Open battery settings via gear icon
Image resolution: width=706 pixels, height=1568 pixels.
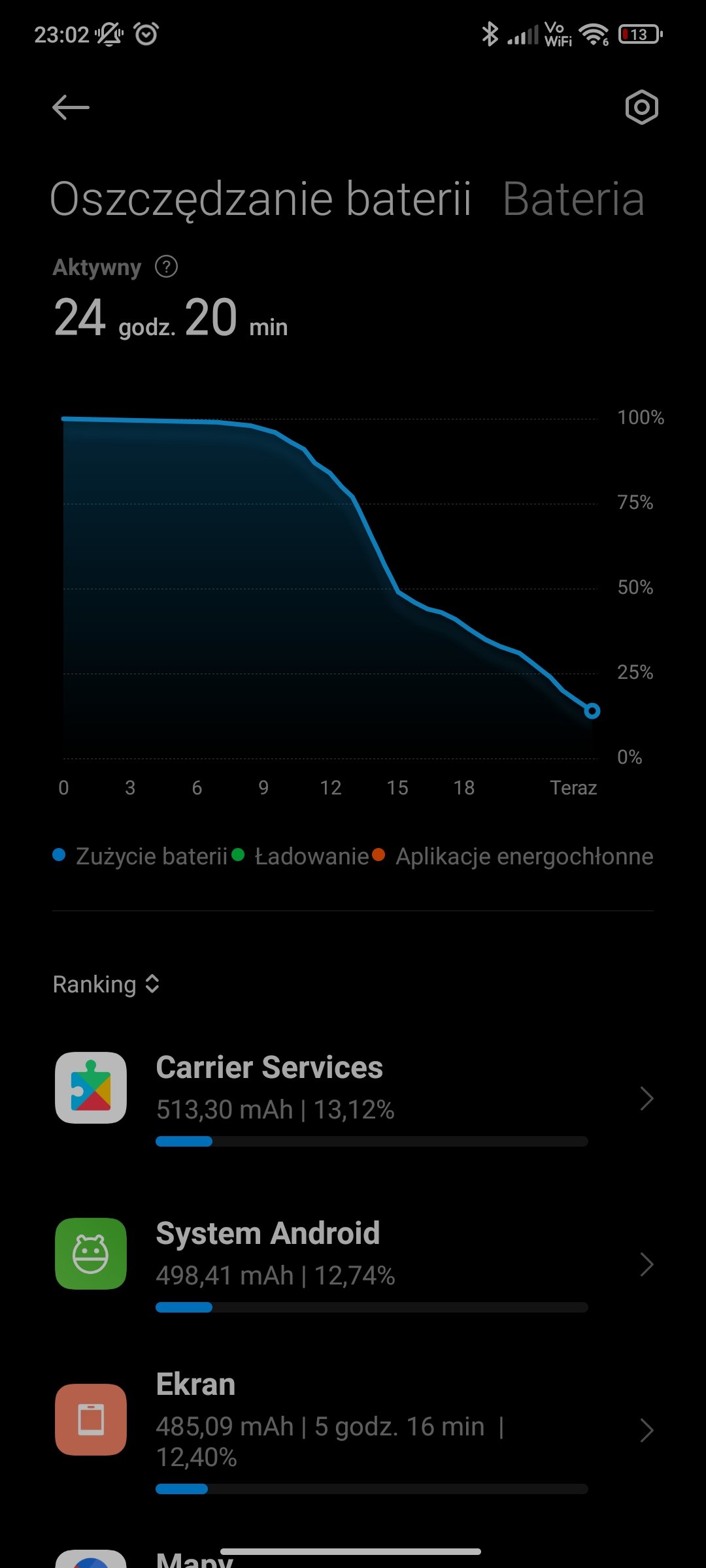pyautogui.click(x=641, y=108)
